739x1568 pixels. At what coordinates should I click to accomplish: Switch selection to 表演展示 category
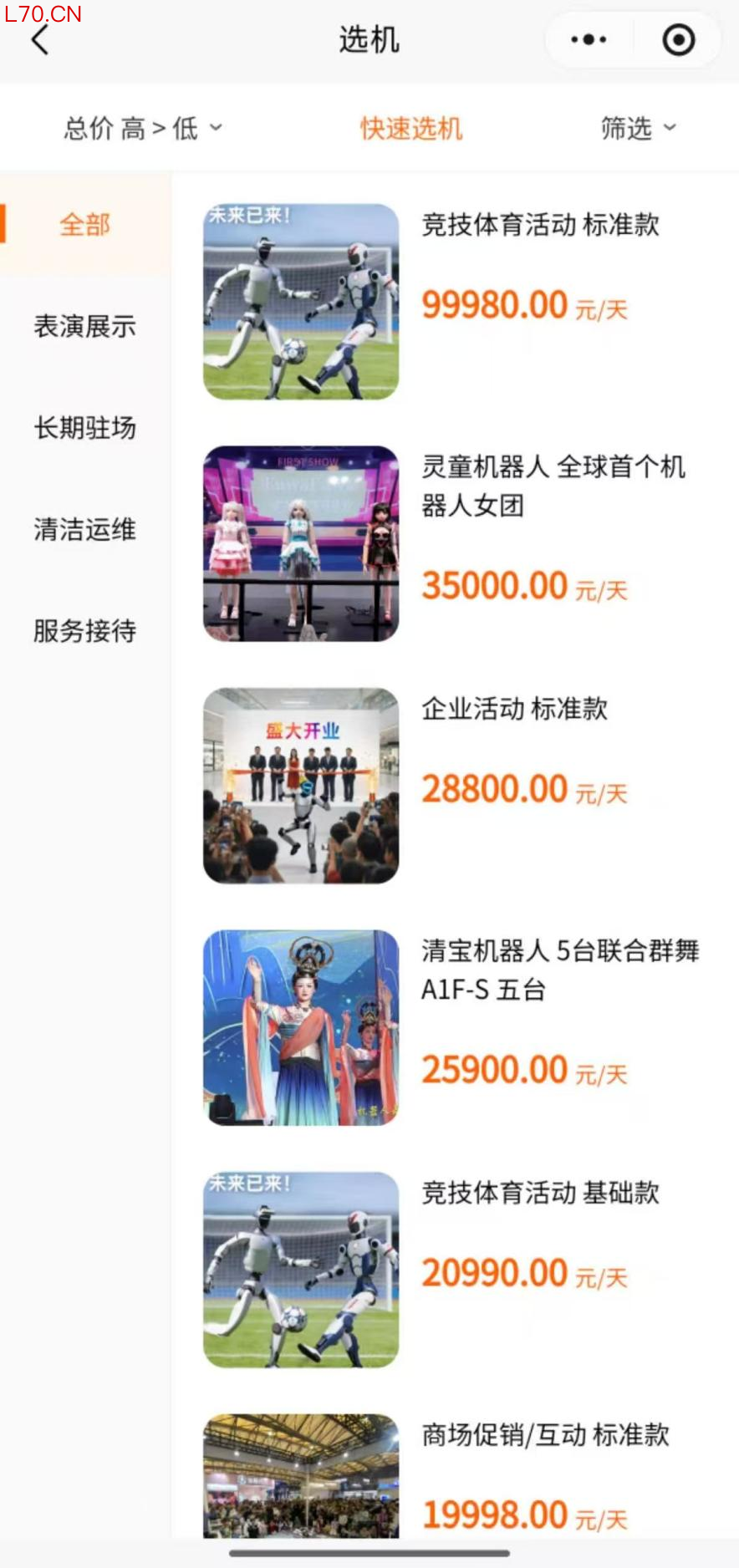coord(84,327)
